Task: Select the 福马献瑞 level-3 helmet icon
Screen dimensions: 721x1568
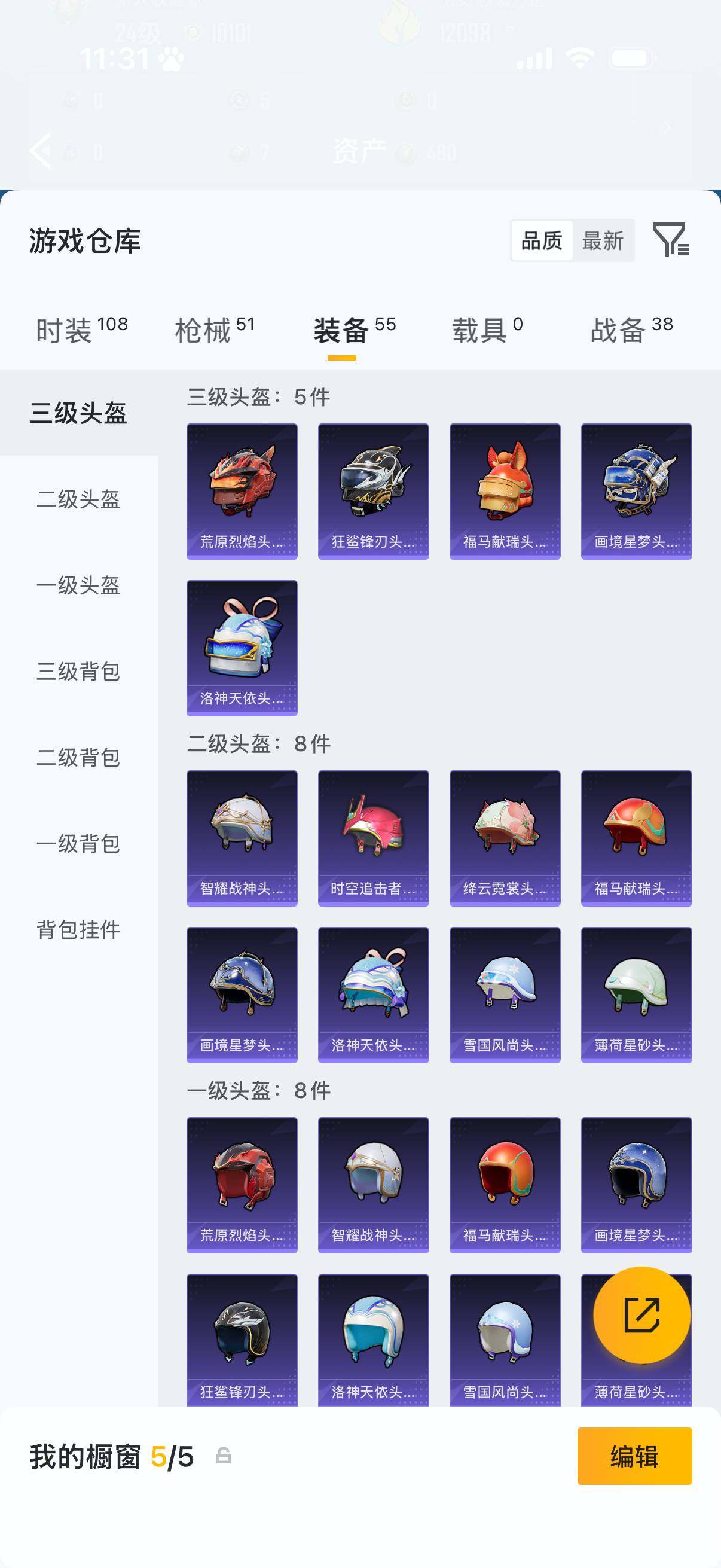Action: (505, 487)
